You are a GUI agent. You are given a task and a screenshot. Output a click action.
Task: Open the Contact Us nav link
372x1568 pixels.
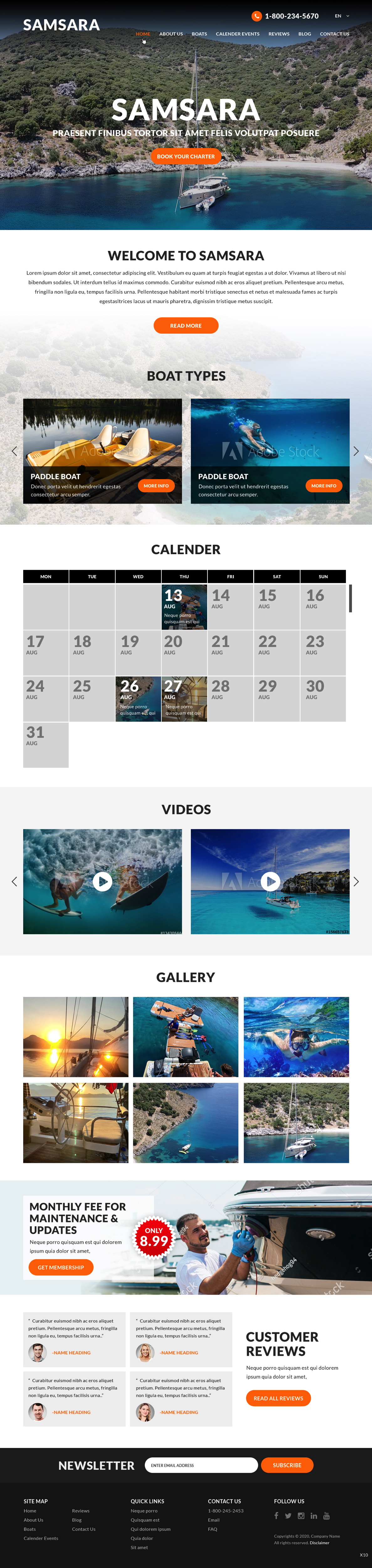[334, 34]
